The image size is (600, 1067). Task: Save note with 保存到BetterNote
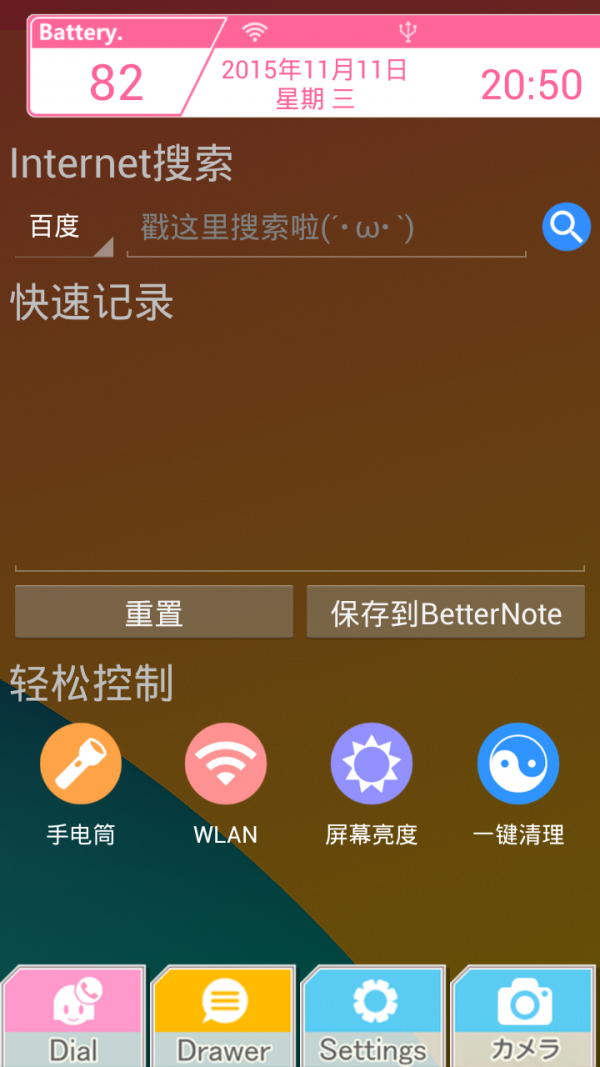tap(446, 612)
